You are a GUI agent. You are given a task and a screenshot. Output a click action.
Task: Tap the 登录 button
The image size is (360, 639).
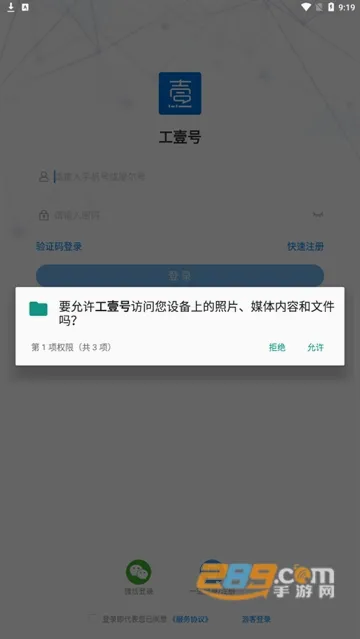coord(180,276)
